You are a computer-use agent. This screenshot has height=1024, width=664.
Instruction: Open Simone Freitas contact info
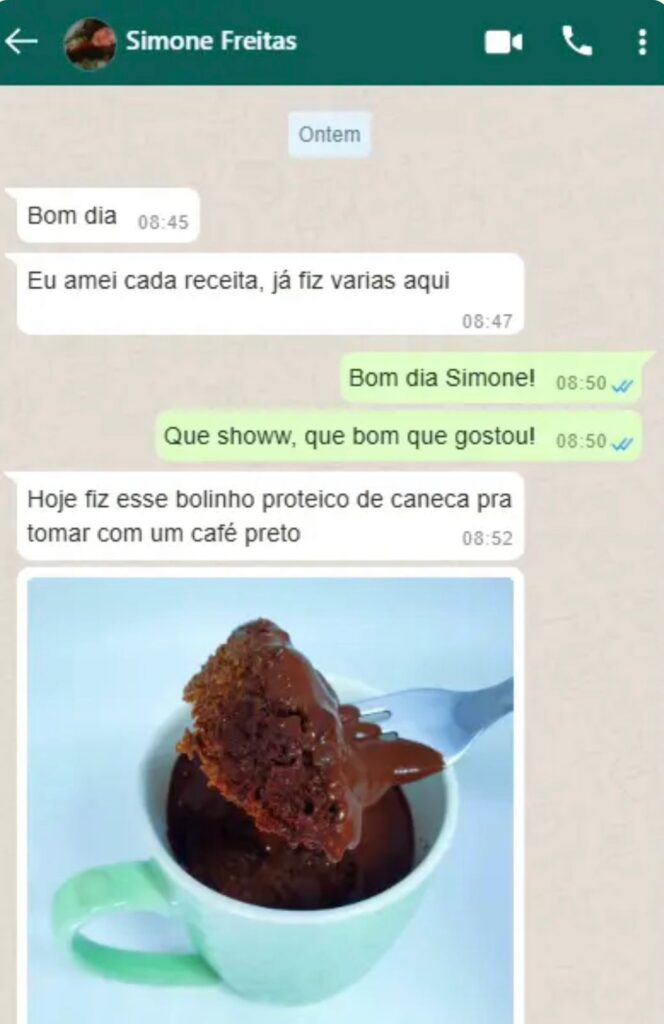(x=210, y=41)
